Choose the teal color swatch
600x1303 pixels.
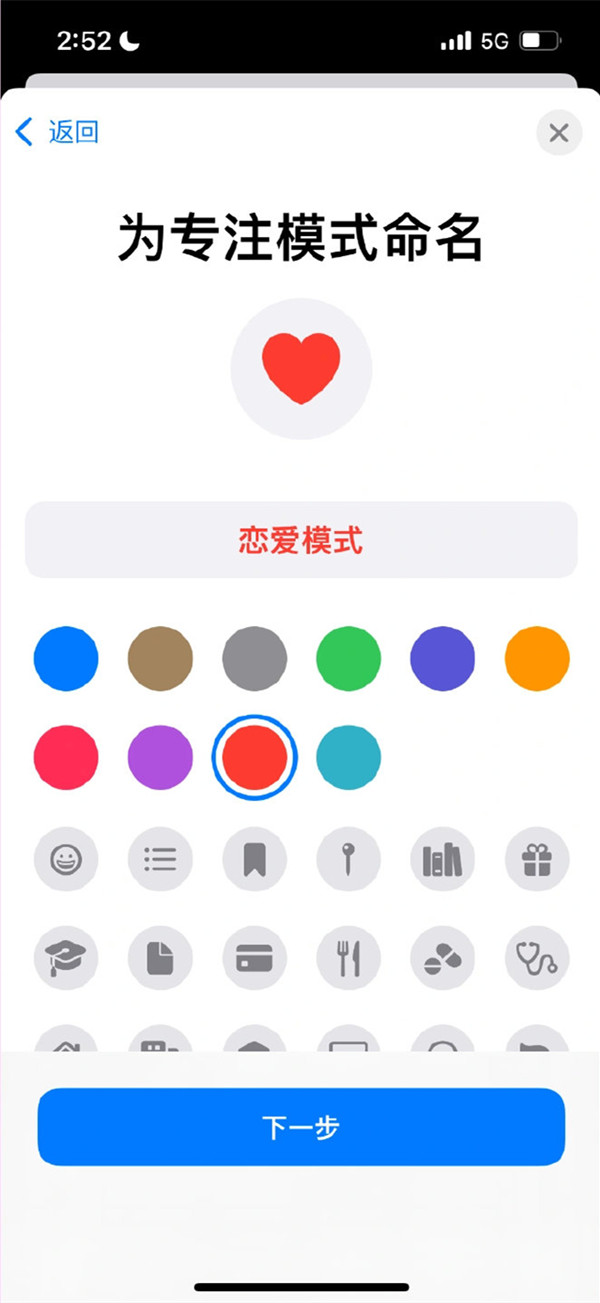point(349,758)
